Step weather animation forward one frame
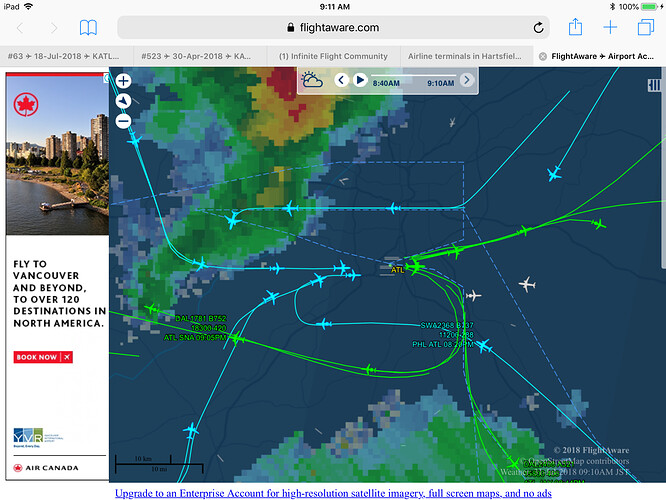 click(467, 80)
